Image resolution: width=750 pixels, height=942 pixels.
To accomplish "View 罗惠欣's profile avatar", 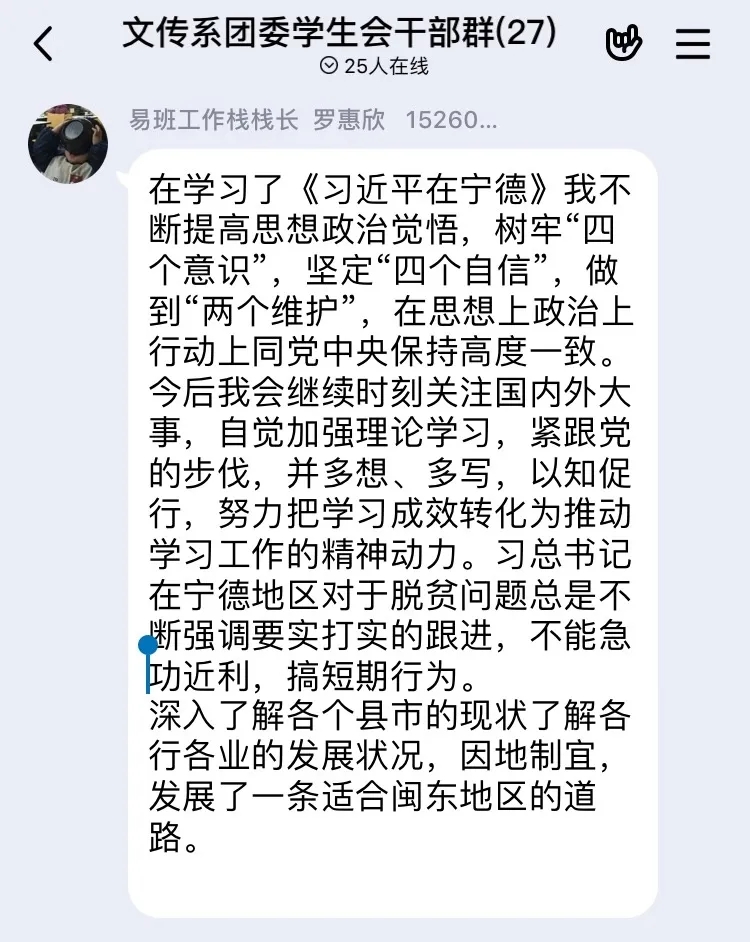I will [x=68, y=143].
